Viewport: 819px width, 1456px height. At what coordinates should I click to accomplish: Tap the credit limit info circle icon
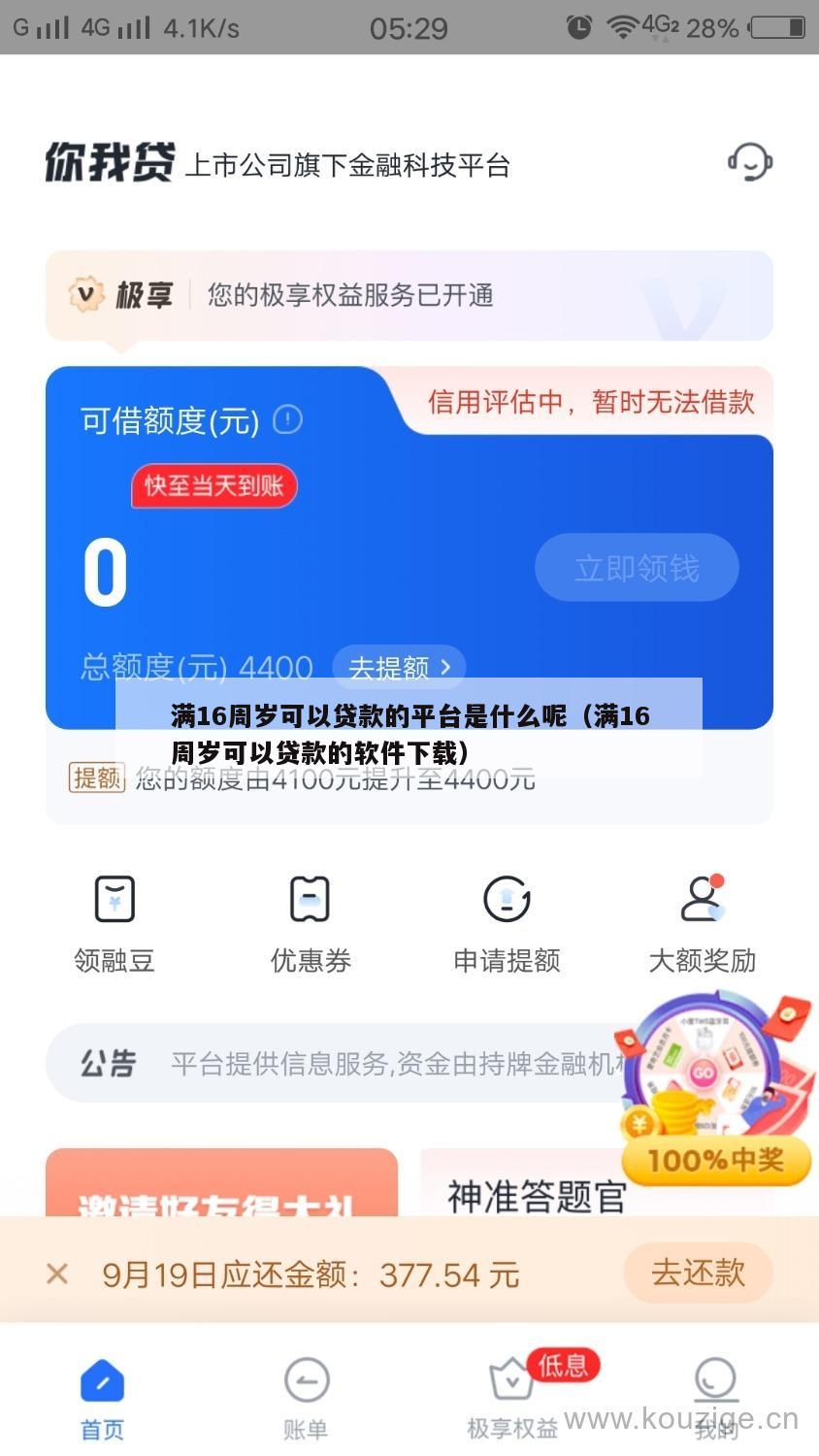(x=286, y=420)
